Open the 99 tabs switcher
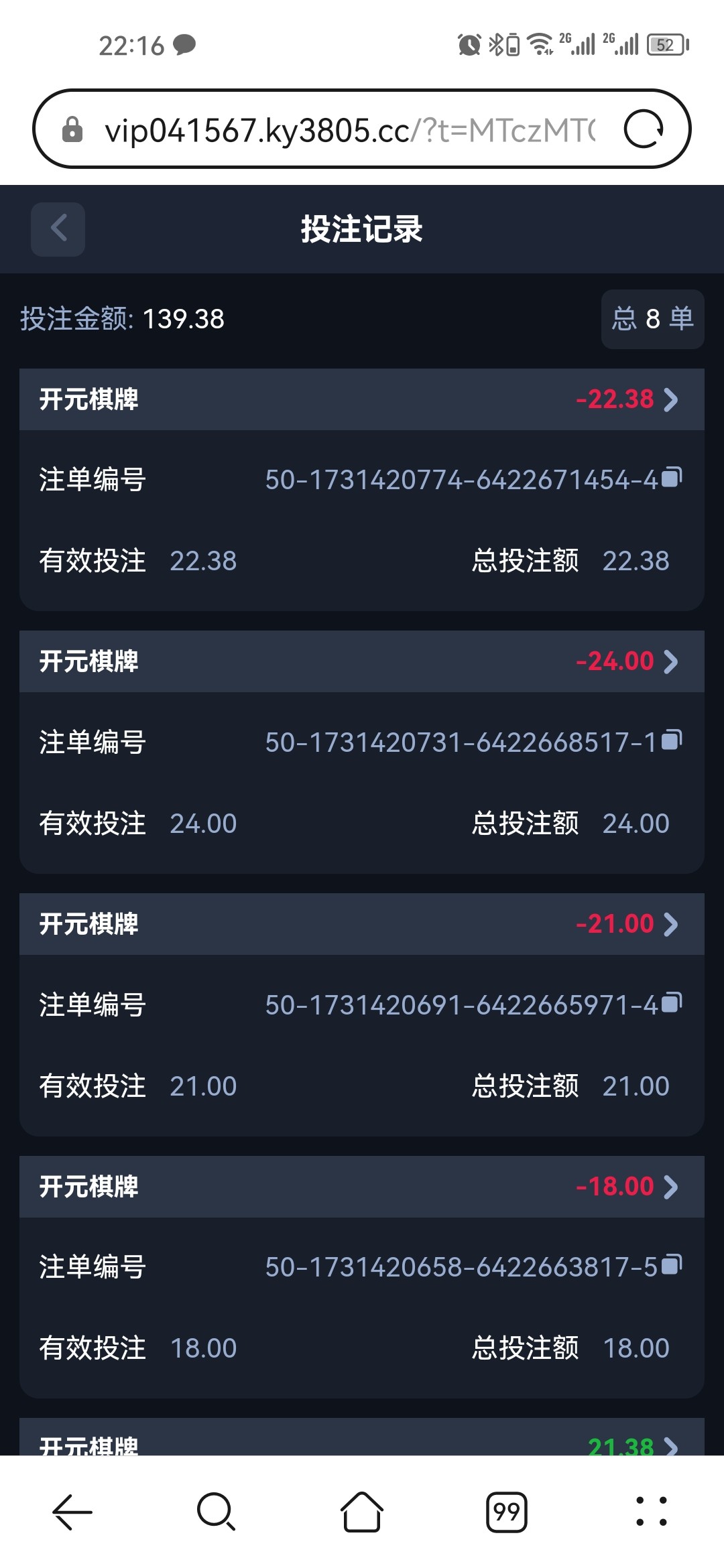 coord(507,1512)
